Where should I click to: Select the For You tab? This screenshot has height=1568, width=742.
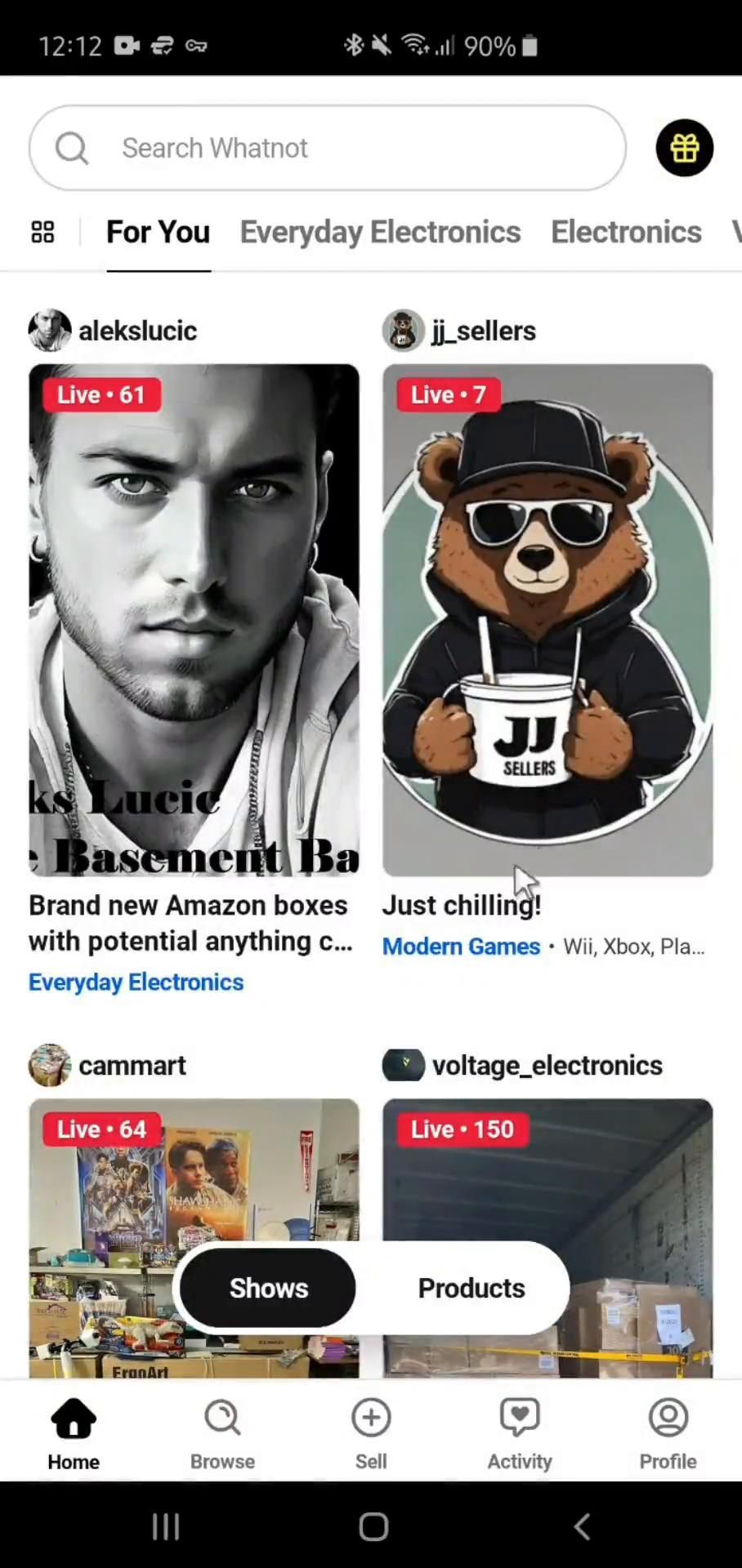pos(159,232)
